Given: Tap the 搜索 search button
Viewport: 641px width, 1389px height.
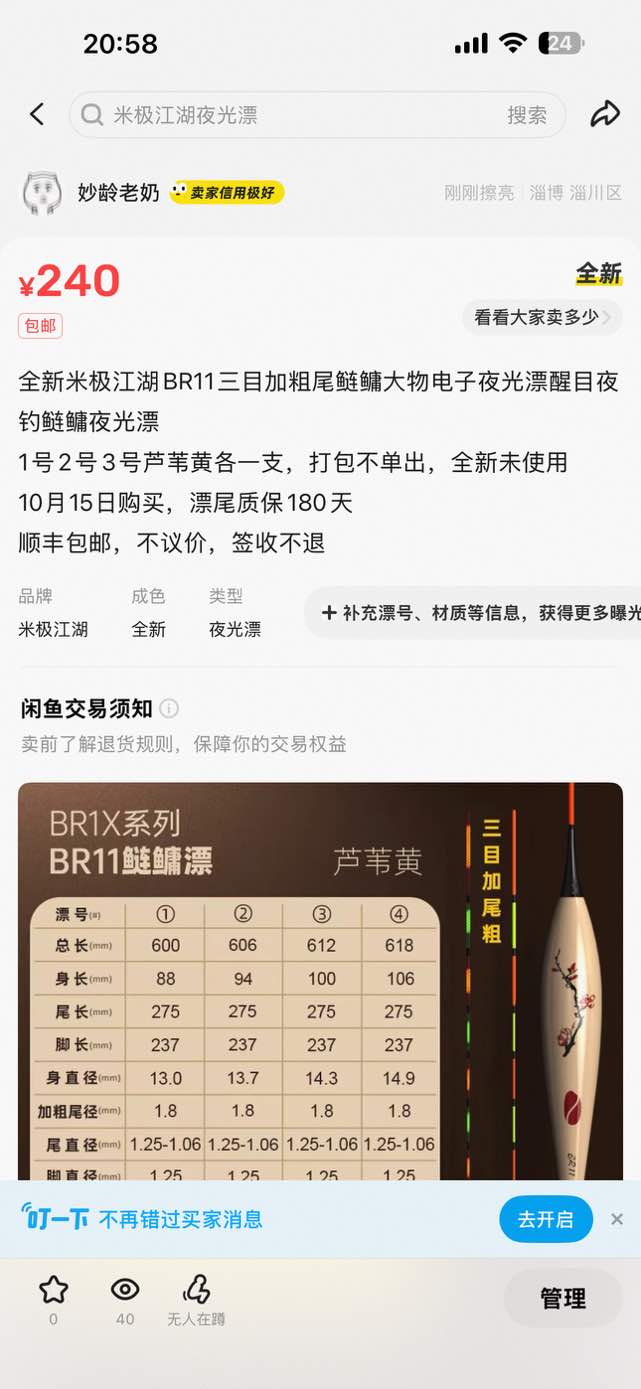Looking at the screenshot, I should [x=526, y=115].
